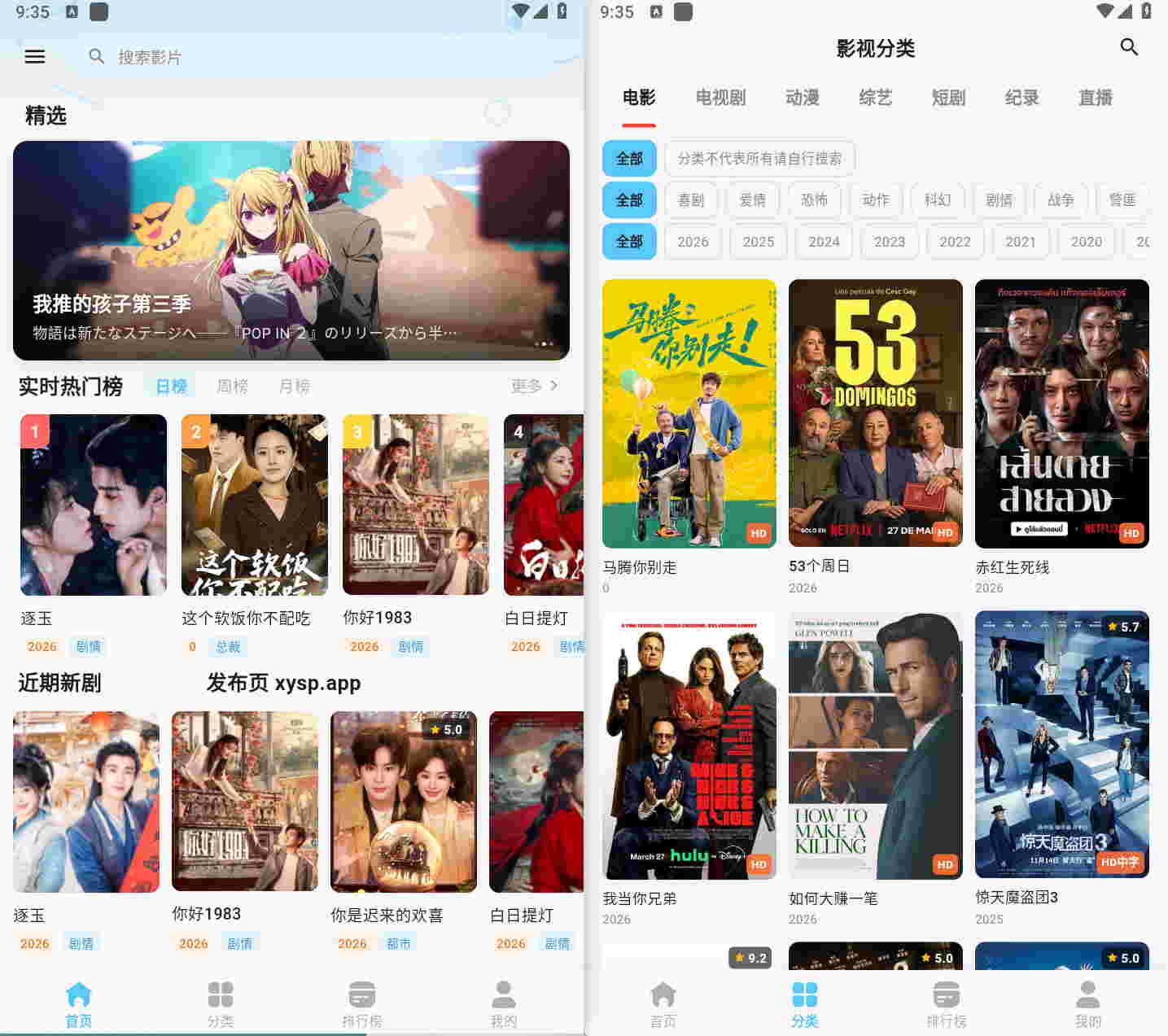Open the 这个软饭你不配吃 poster
Viewport: 1168px width, 1036px height.
click(x=254, y=505)
